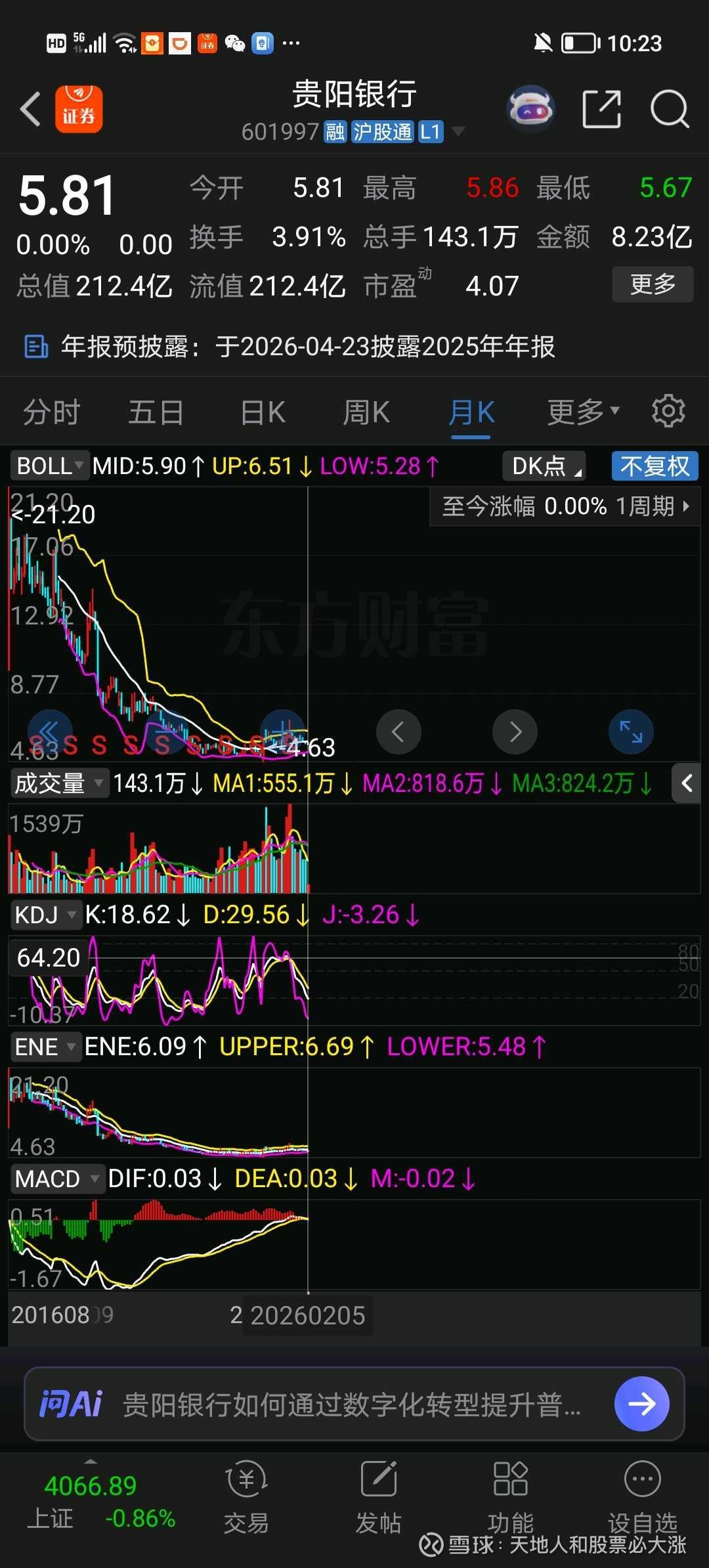Share this stock page
Viewport: 709px width, 1568px height.
(x=601, y=108)
